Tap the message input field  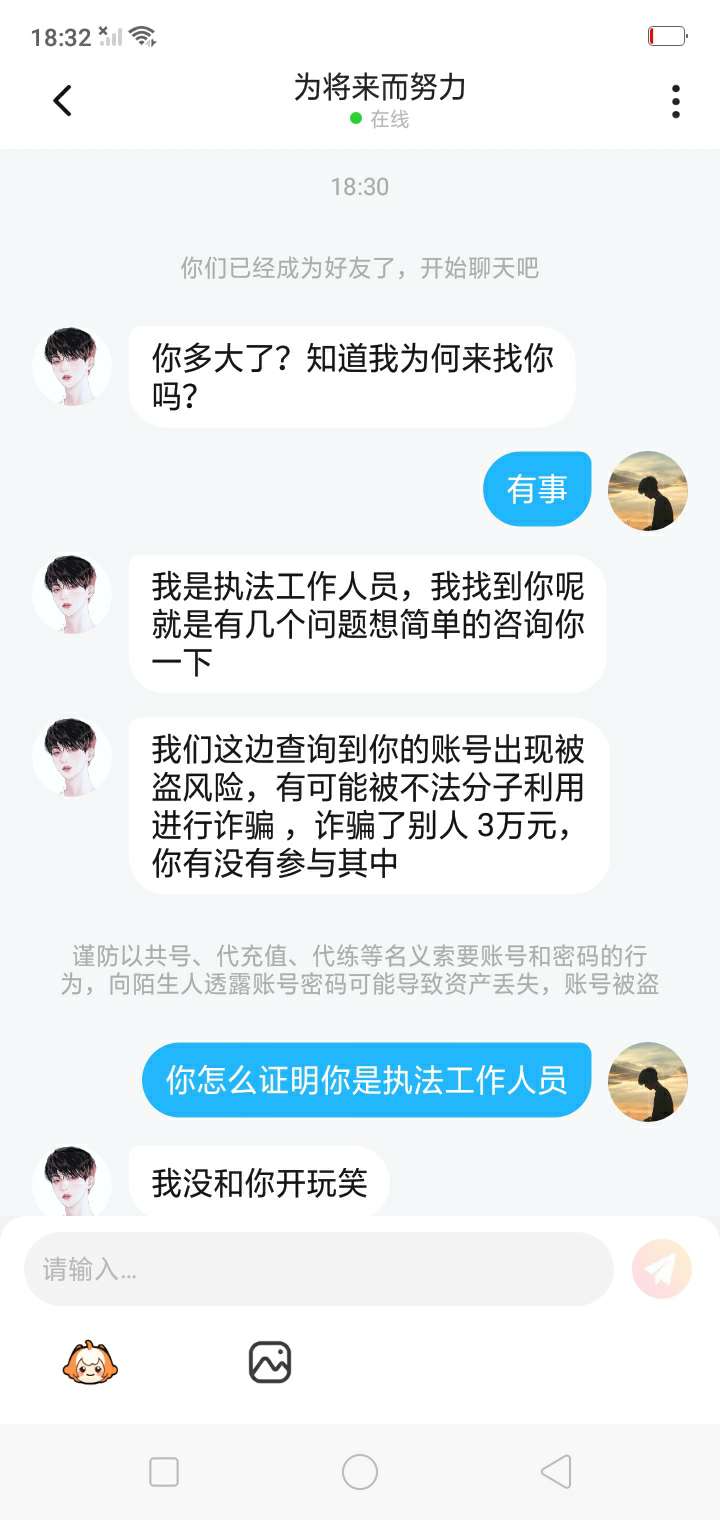318,1269
